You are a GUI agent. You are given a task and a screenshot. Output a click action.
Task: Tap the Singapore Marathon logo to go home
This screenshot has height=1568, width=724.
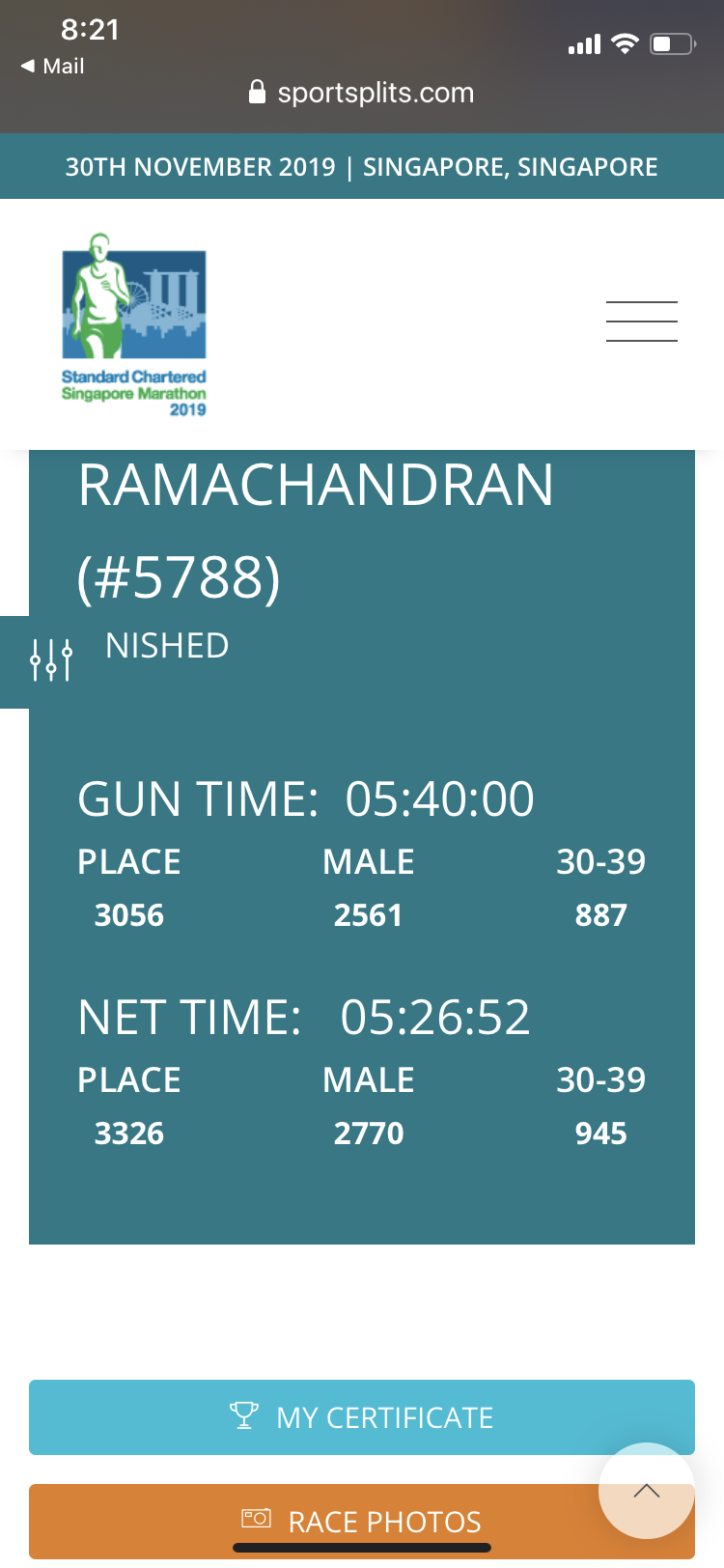point(134,324)
